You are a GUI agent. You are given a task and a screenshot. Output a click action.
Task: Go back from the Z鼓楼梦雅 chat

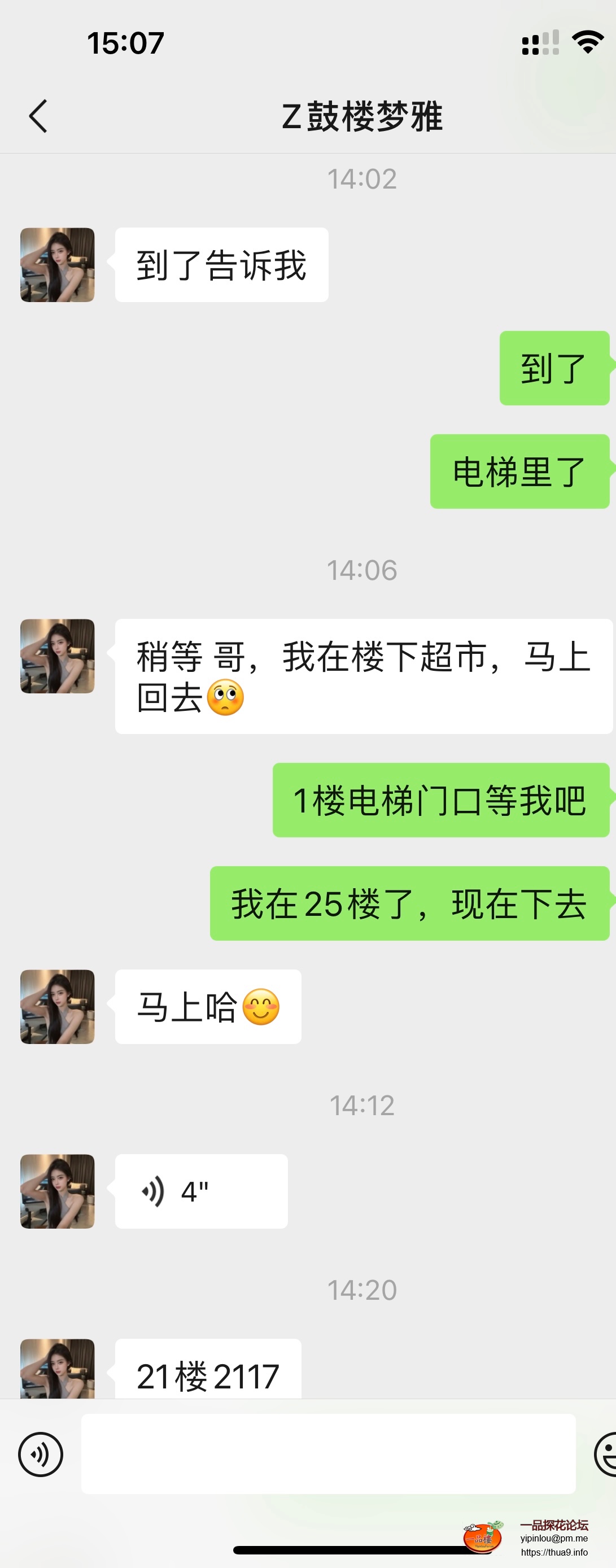click(x=38, y=116)
